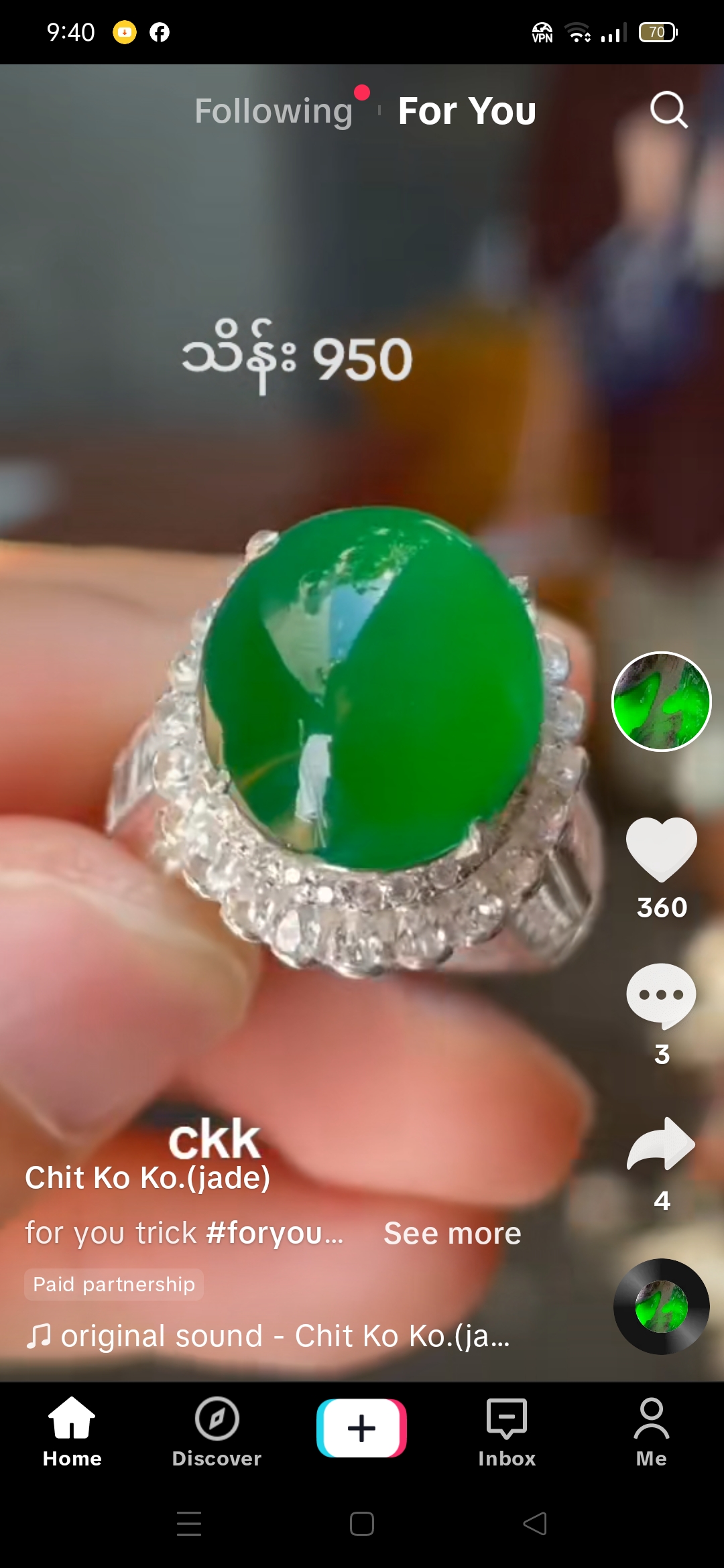Viewport: 724px width, 1568px height.
Task: Select the For You feed tab
Action: coord(467,111)
